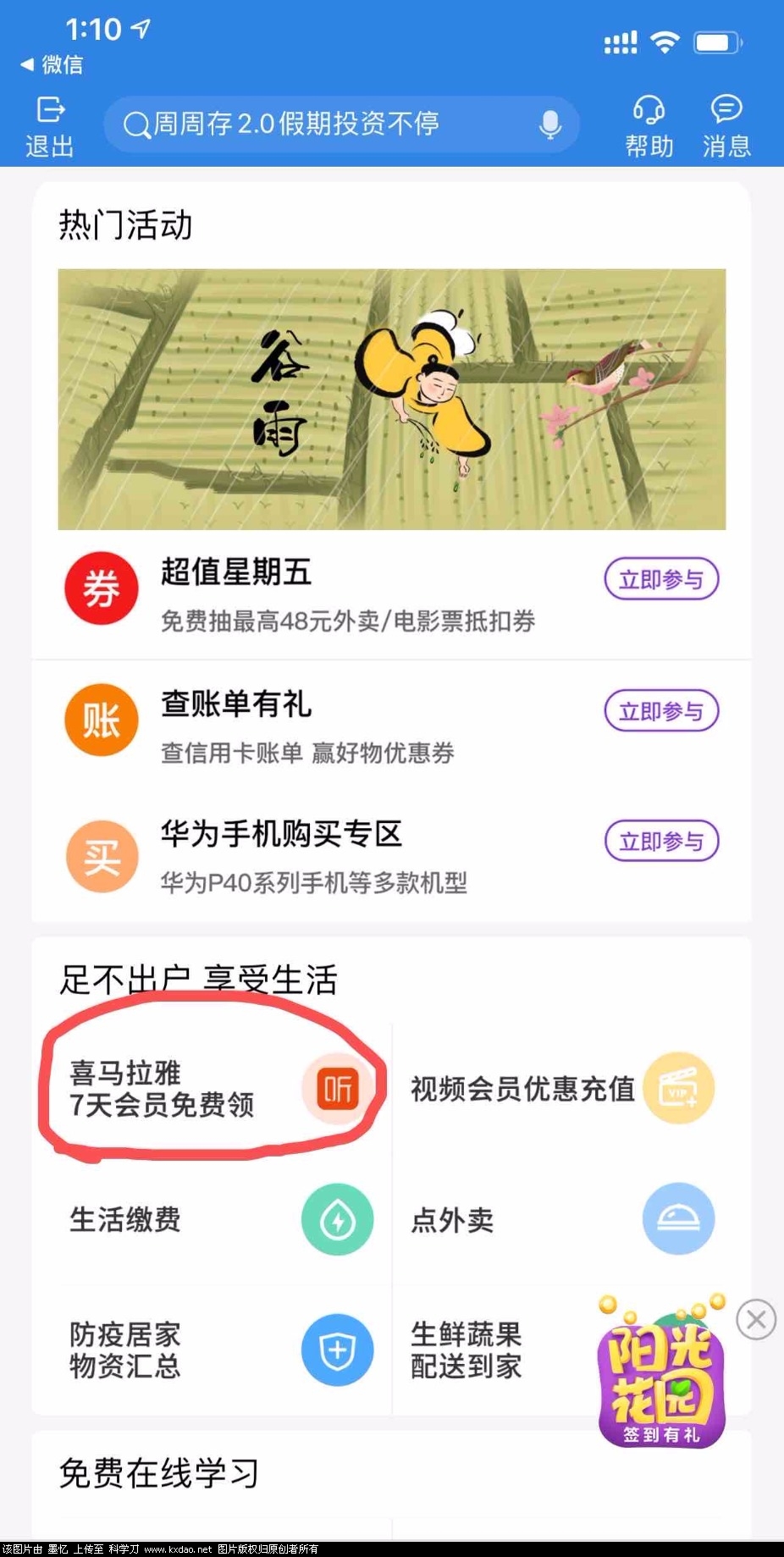Image resolution: width=784 pixels, height=1557 pixels.
Task: Open 生活缴费
Action: pos(212,1220)
